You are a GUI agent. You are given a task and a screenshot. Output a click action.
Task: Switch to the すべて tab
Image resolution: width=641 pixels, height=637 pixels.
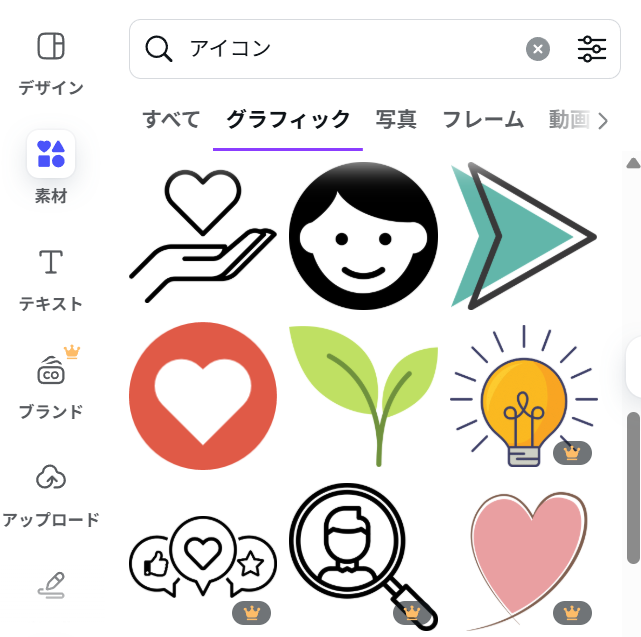171,120
